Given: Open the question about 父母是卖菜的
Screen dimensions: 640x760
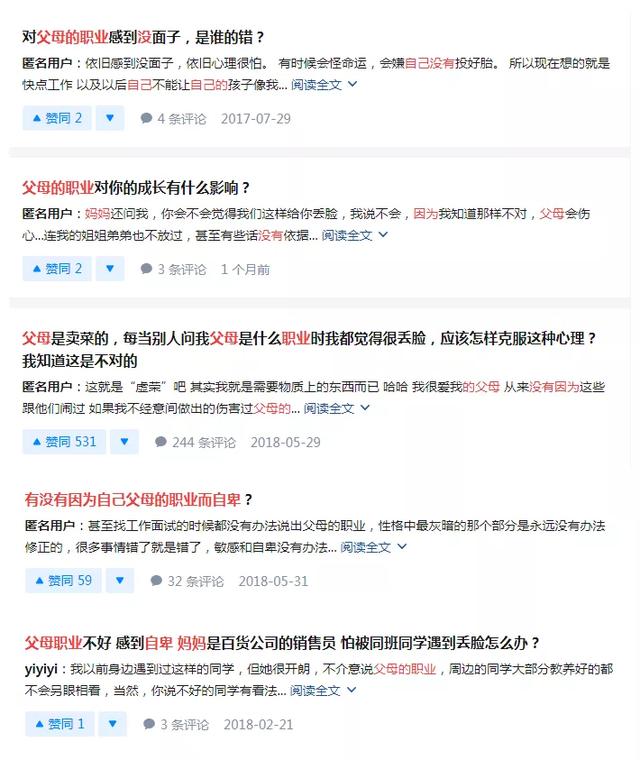Looking at the screenshot, I should pyautogui.click(x=309, y=339).
